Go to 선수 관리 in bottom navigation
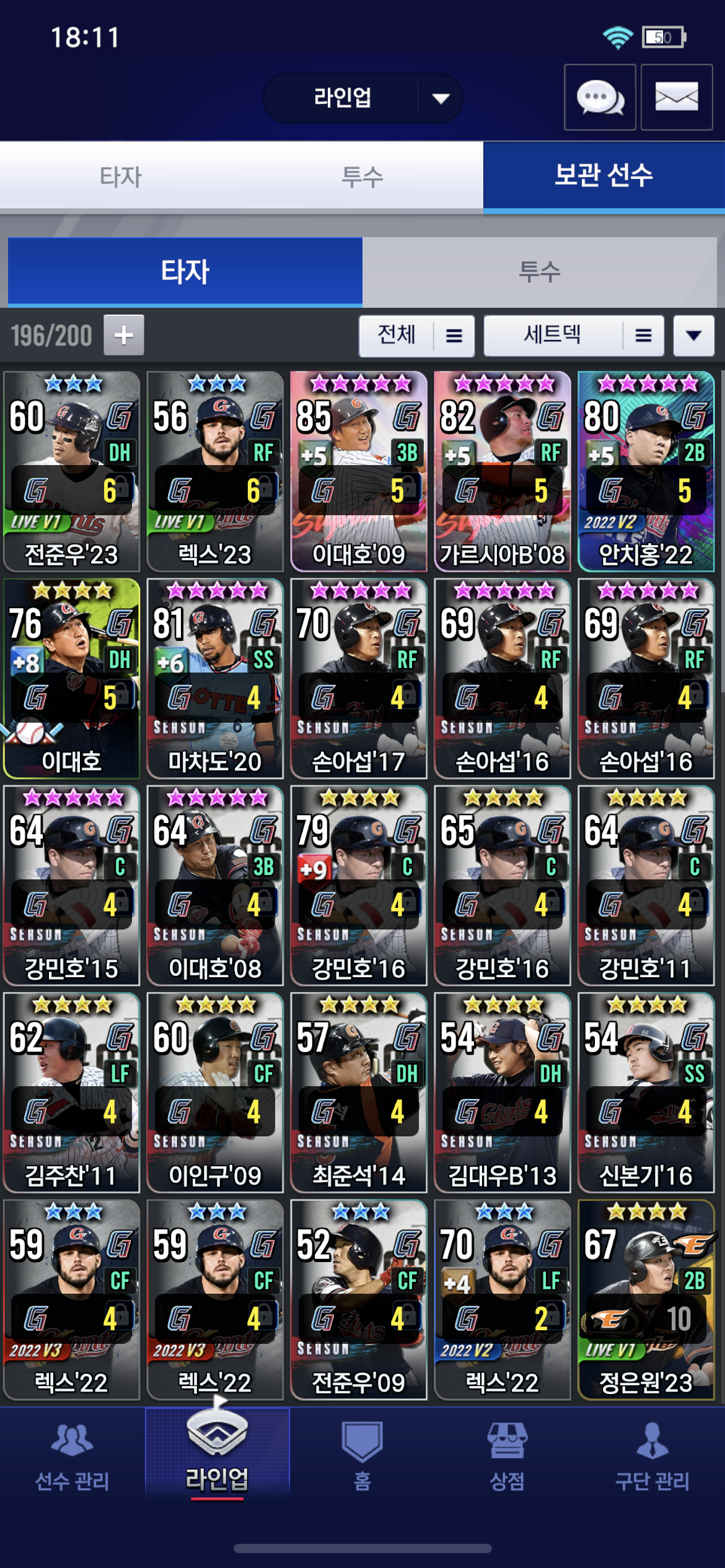This screenshot has width=725, height=1568. click(x=72, y=1455)
